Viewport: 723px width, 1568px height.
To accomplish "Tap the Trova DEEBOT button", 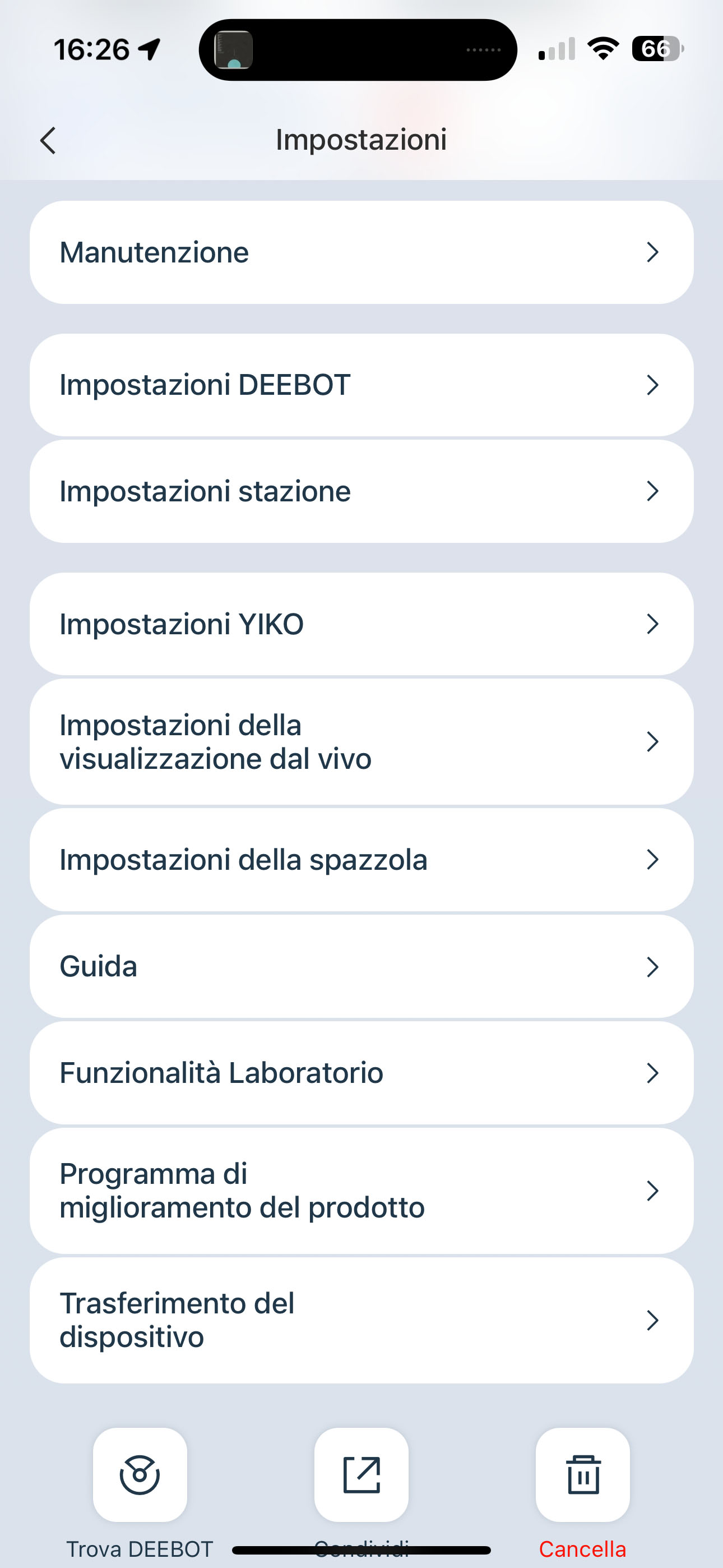I will click(140, 1474).
